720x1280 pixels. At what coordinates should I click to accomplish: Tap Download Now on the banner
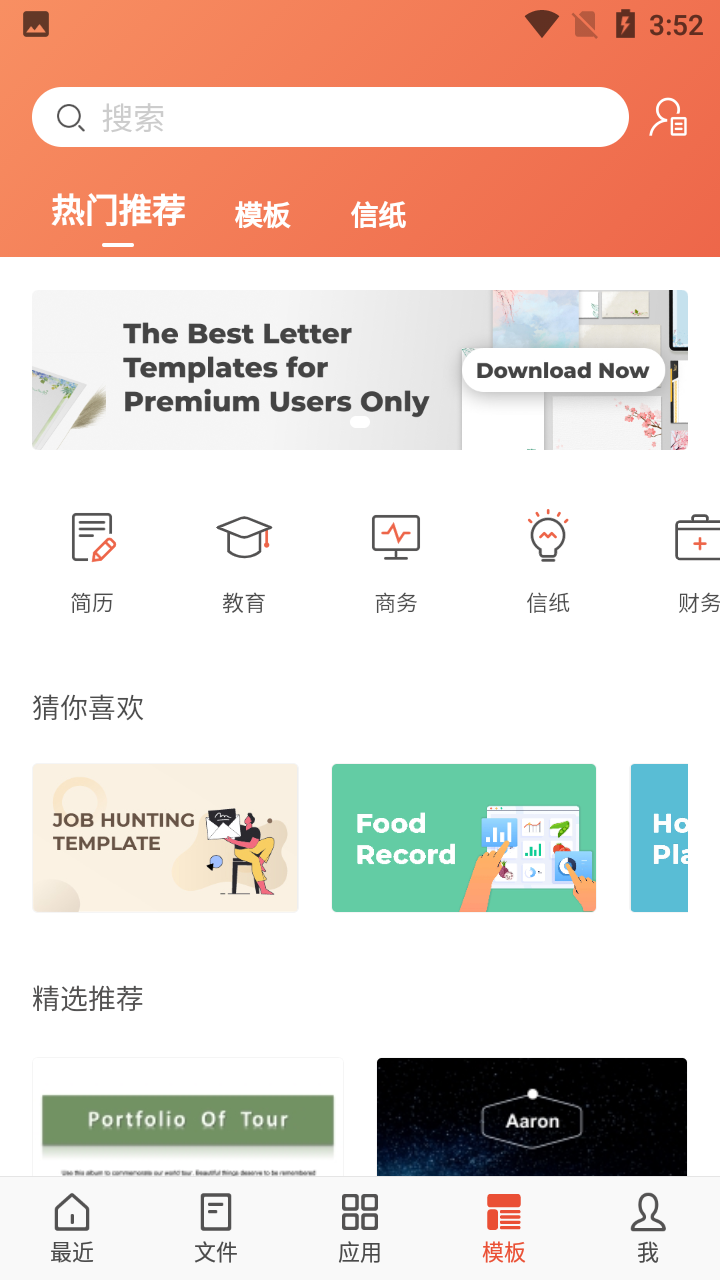tap(563, 370)
